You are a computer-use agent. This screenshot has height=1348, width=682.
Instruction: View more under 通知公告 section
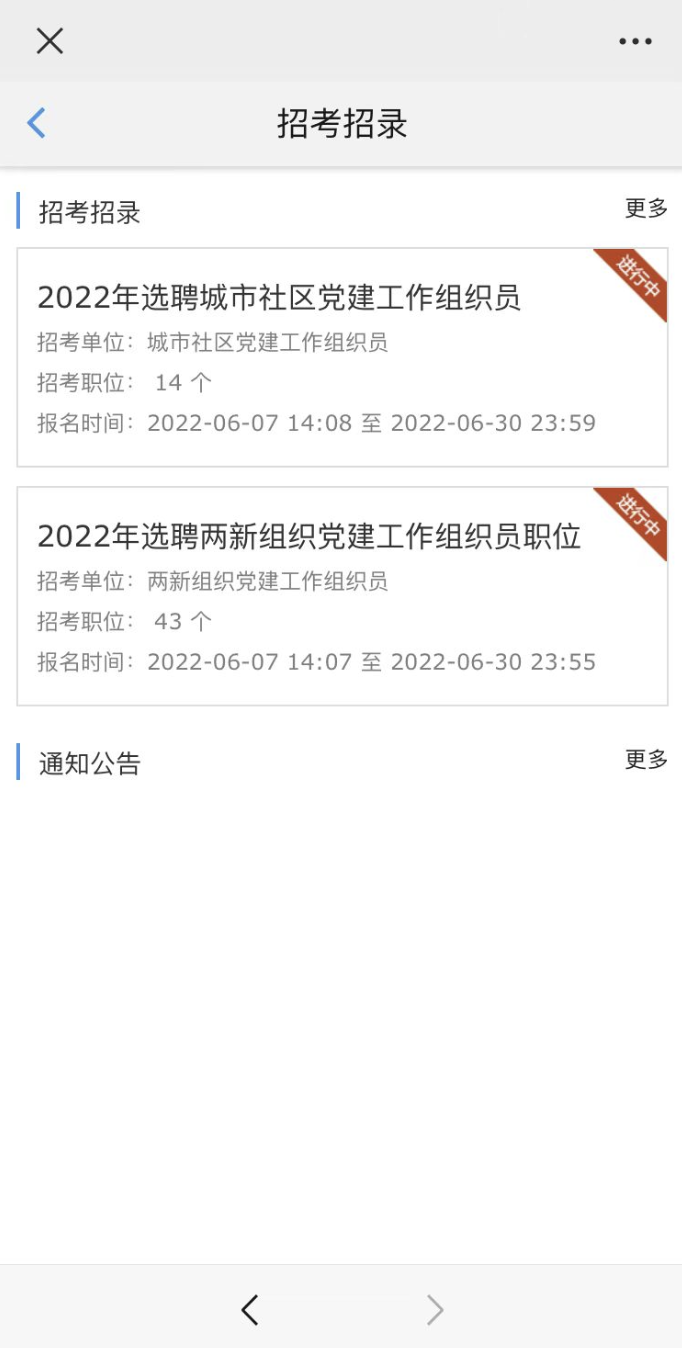(646, 760)
